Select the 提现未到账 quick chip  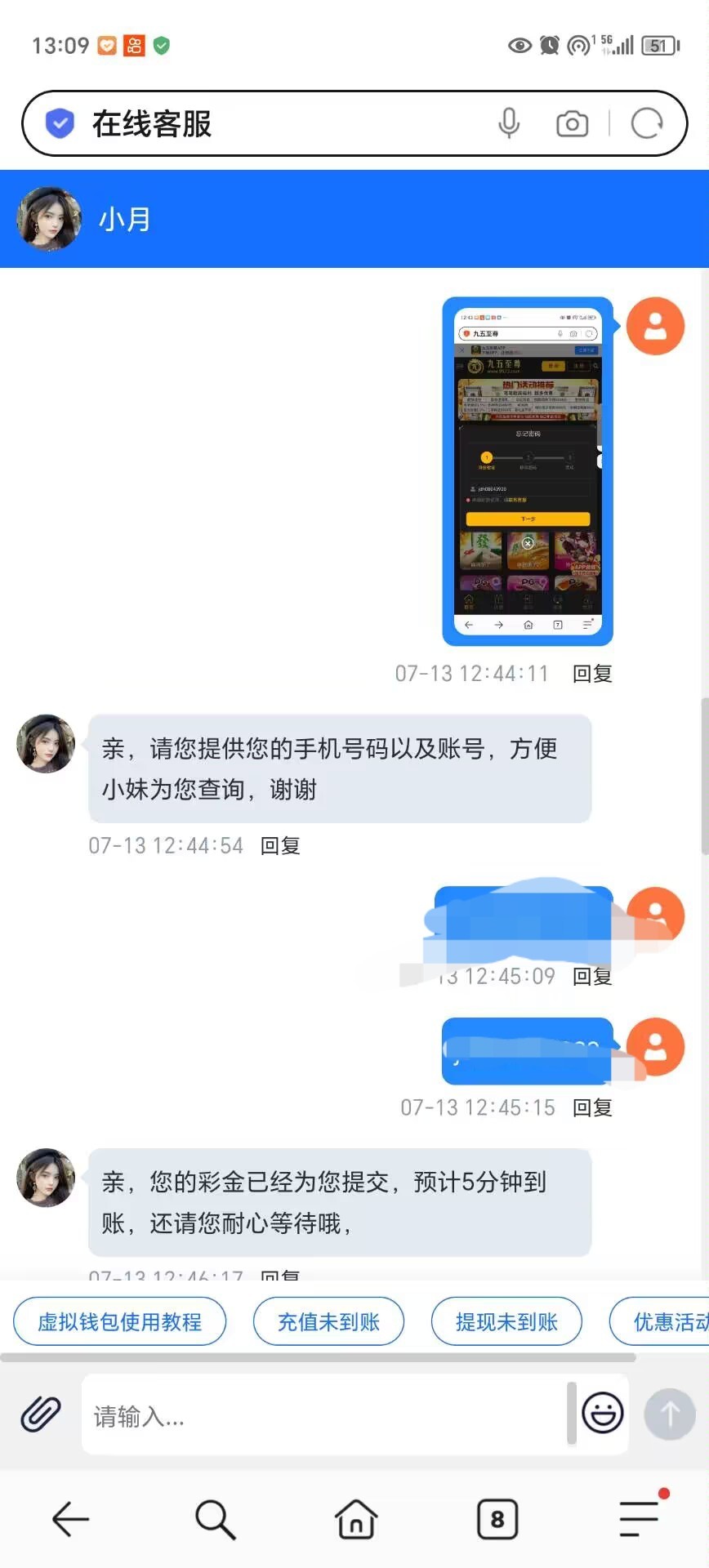tap(506, 1321)
